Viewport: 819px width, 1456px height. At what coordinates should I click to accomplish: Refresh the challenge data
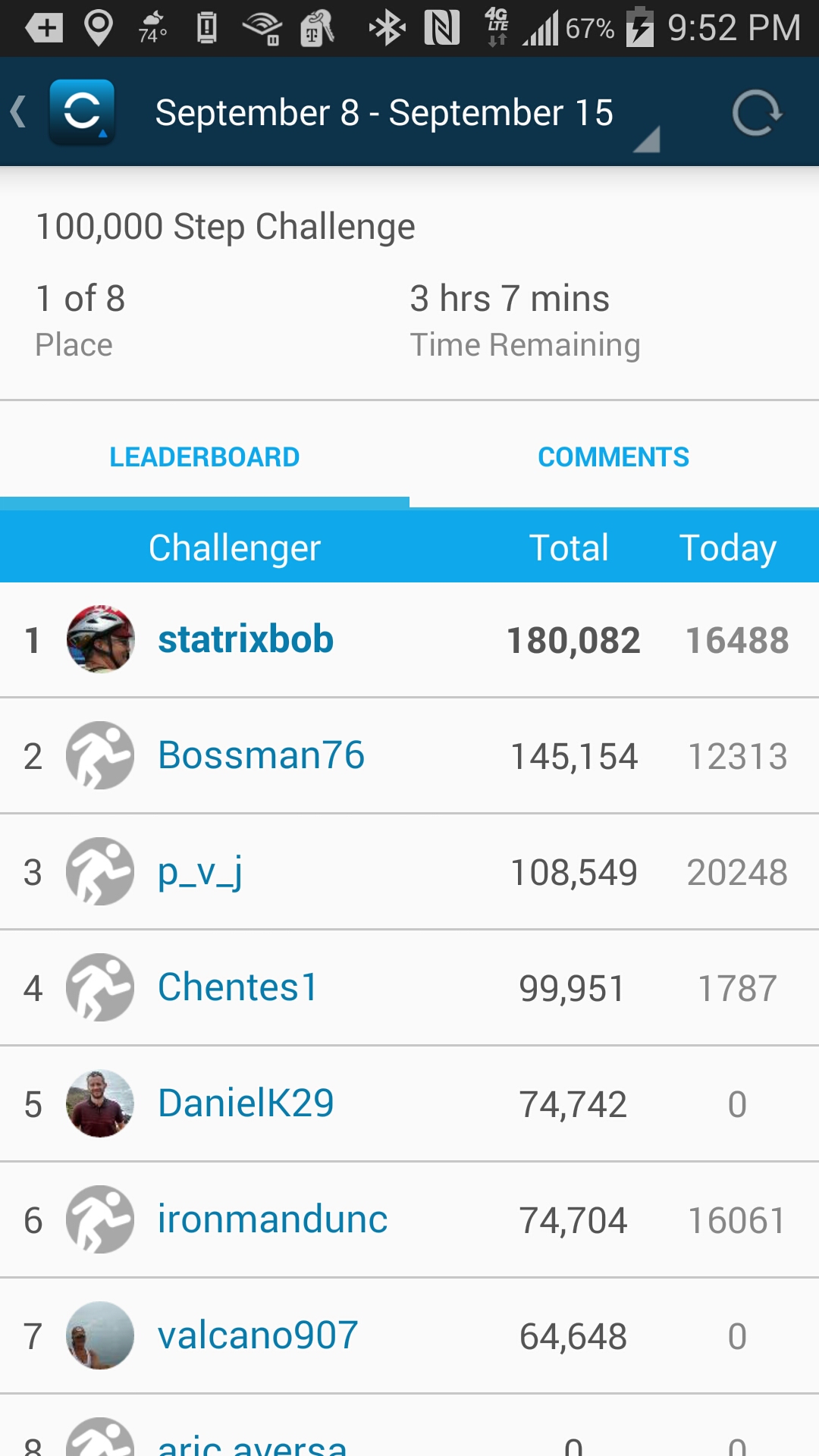(756, 114)
